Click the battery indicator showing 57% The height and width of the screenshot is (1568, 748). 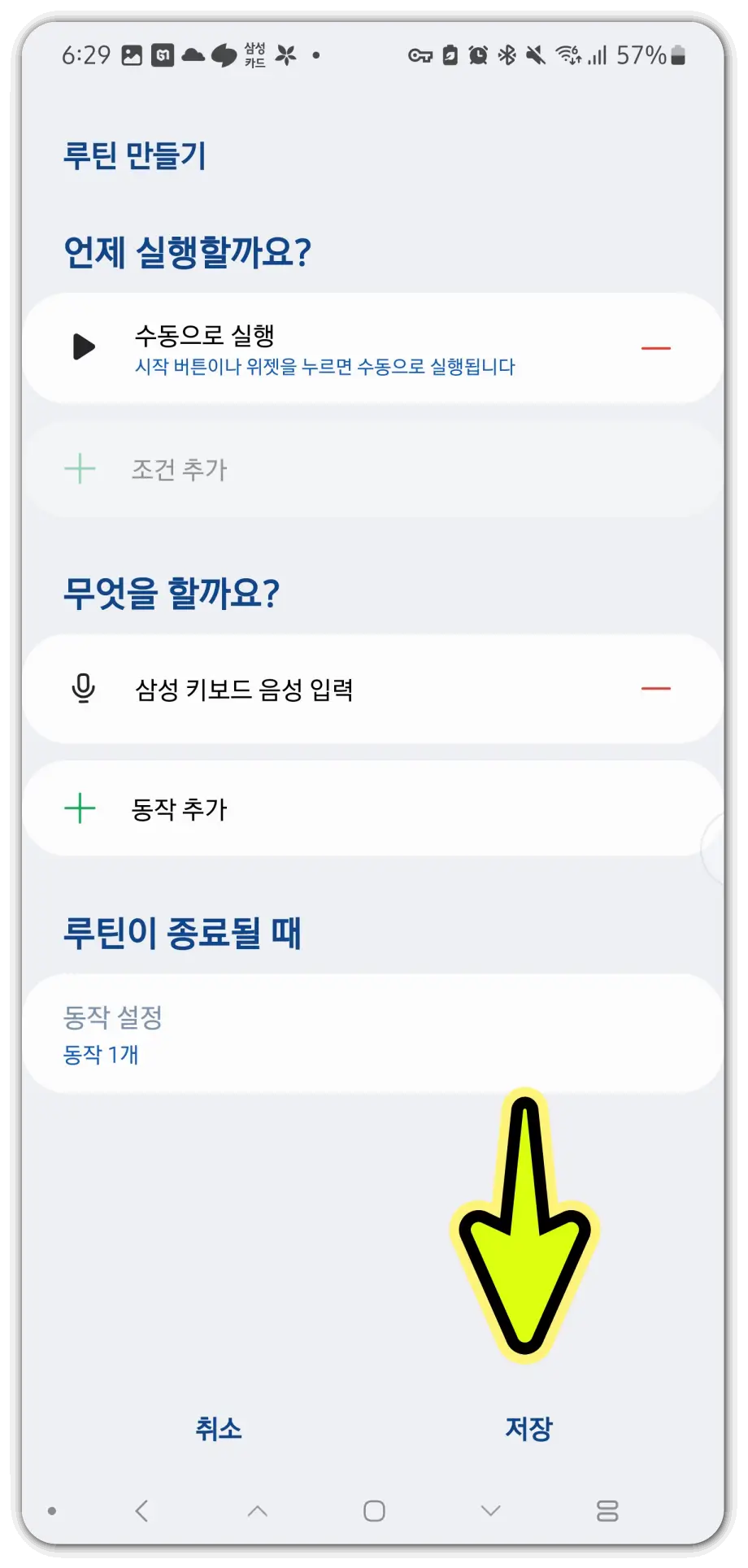(650, 55)
